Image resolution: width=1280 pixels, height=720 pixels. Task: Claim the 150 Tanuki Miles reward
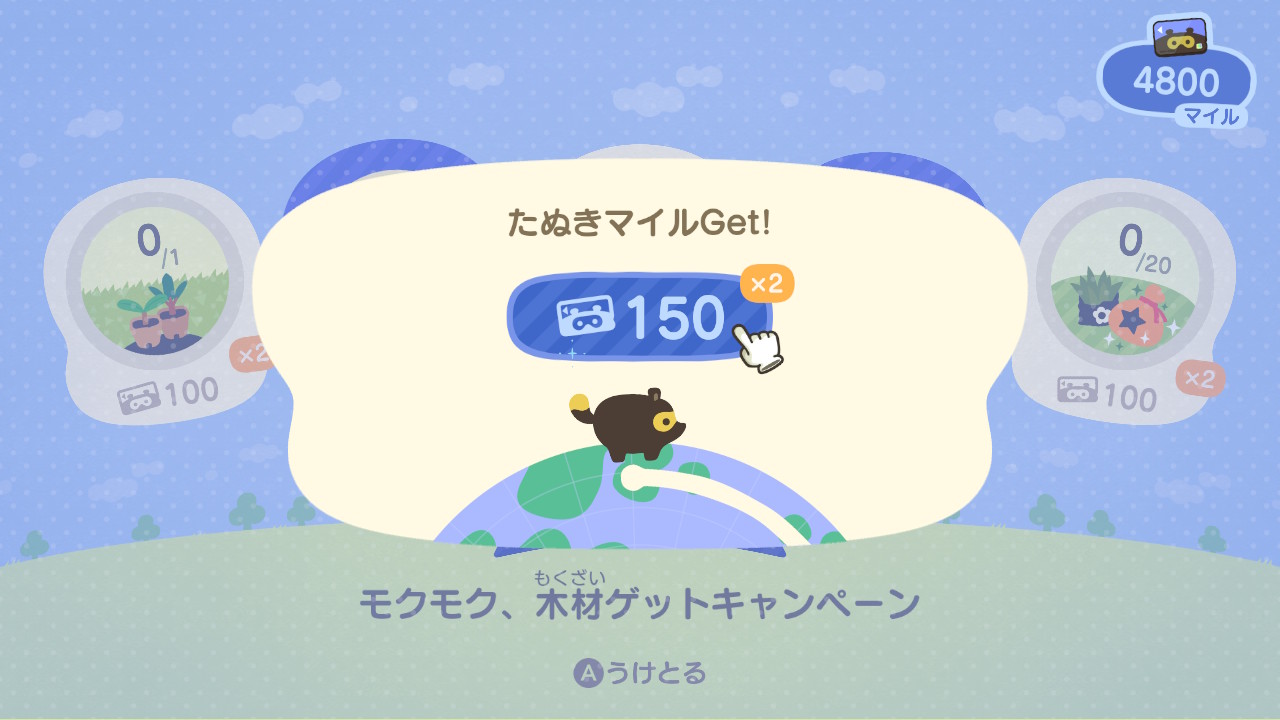point(640,317)
